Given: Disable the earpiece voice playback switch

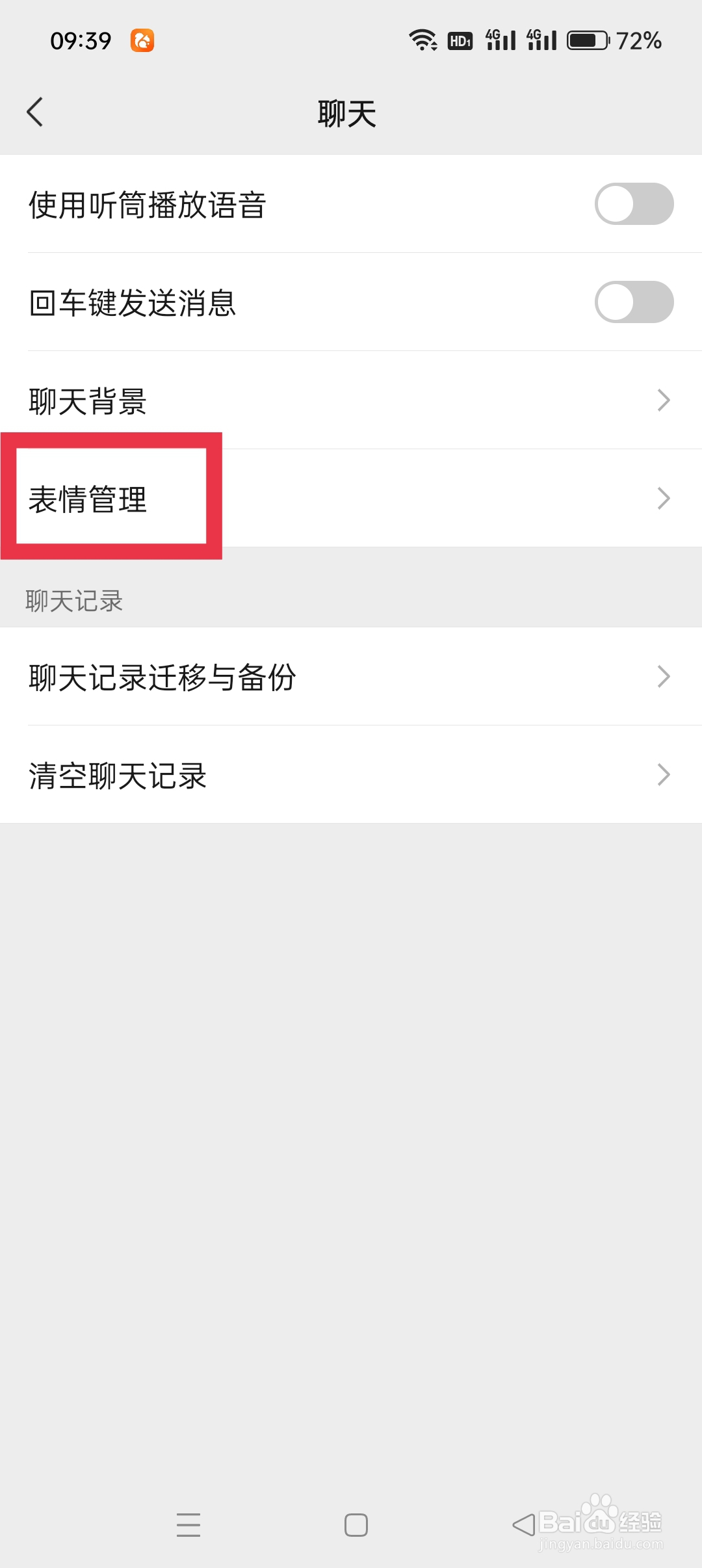Looking at the screenshot, I should tap(633, 205).
